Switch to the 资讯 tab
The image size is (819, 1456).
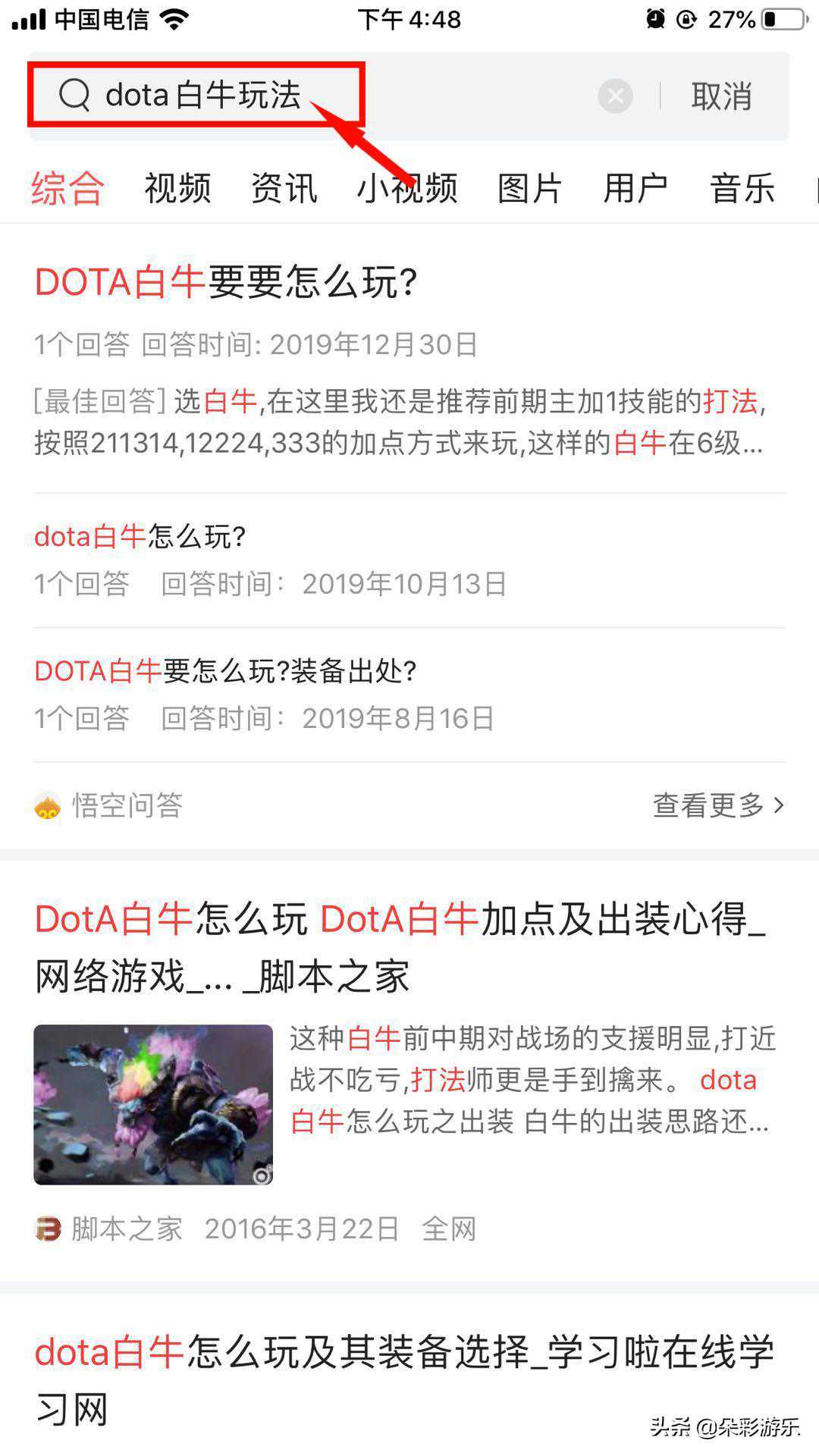284,188
